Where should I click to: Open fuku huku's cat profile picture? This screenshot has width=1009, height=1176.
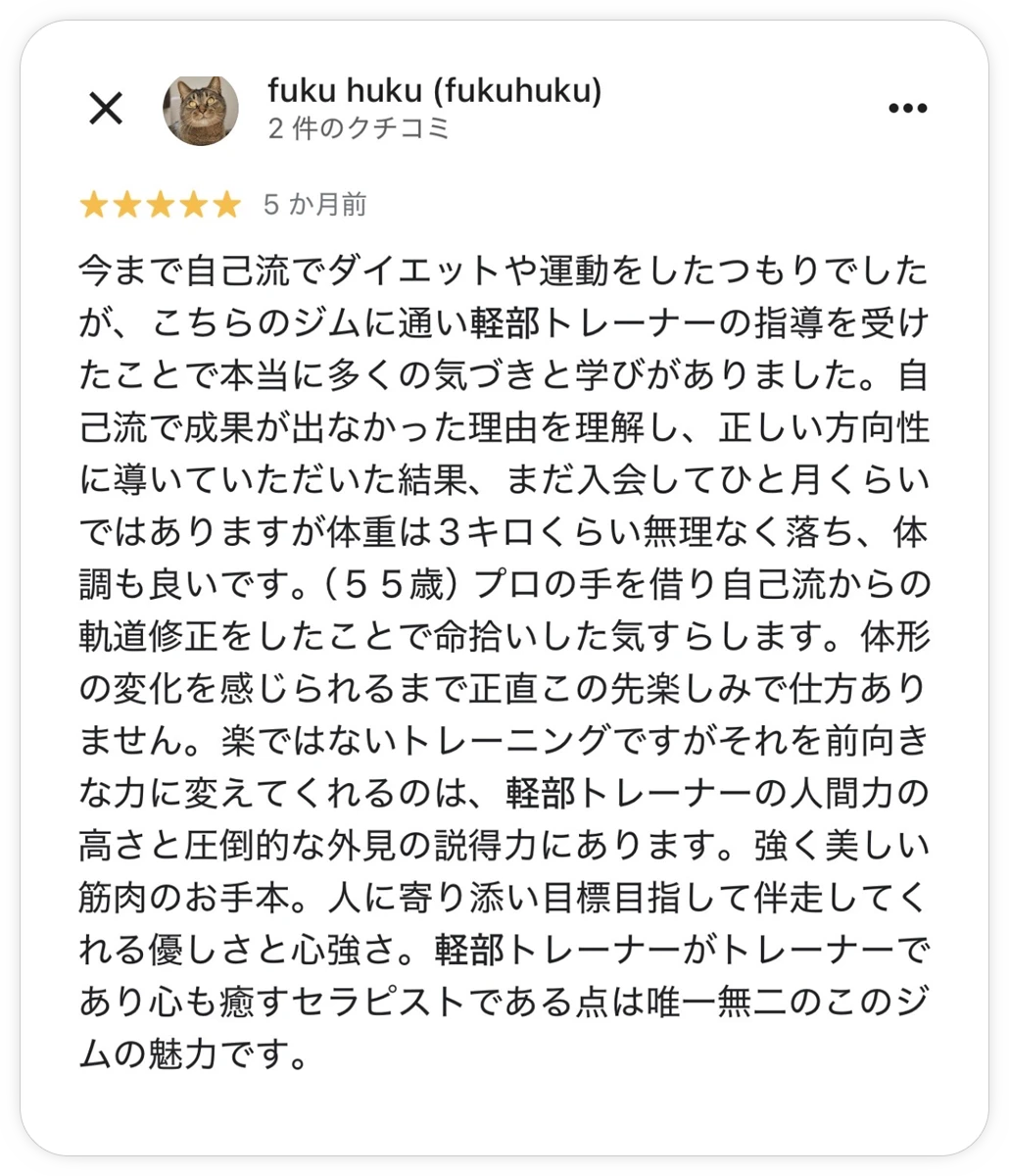click(x=200, y=110)
